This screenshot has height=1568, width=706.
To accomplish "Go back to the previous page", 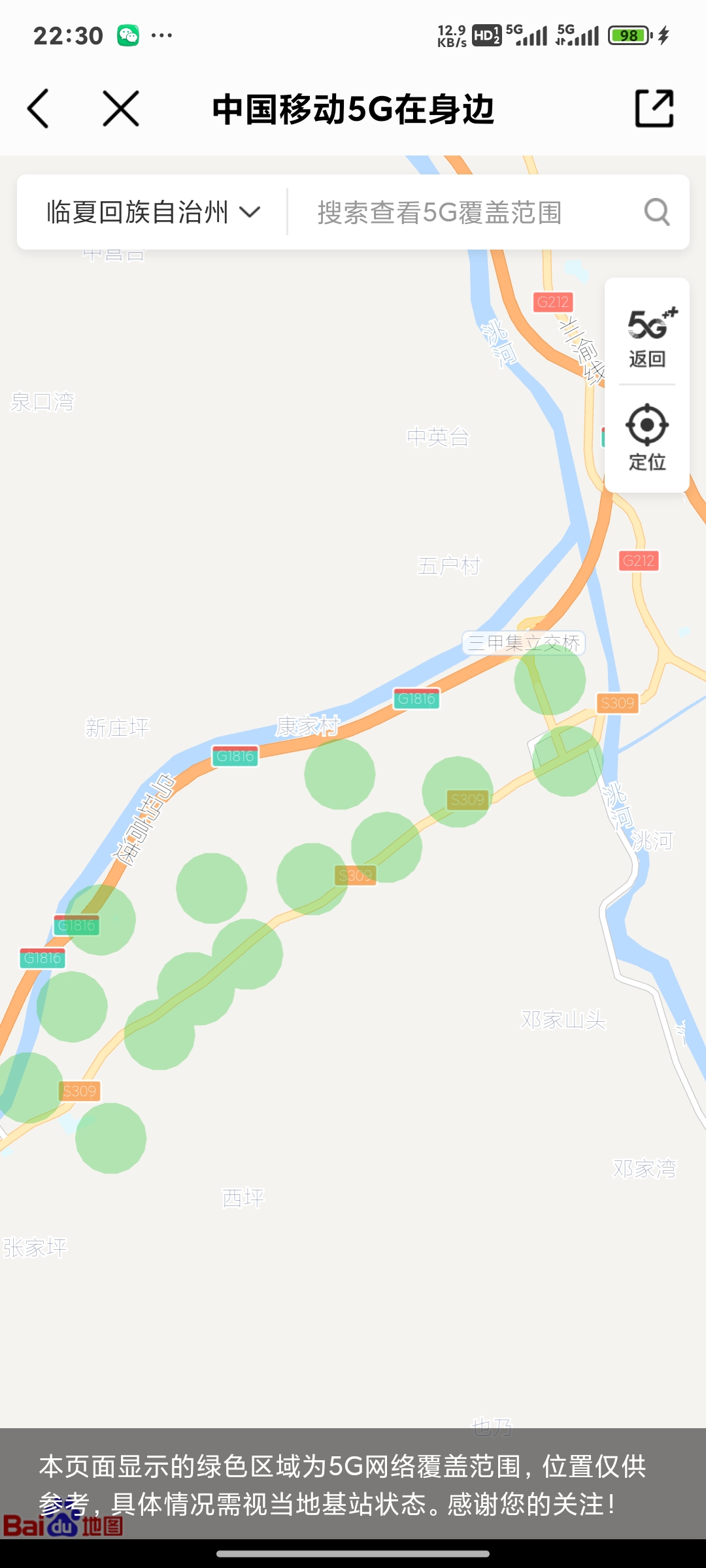I will (x=39, y=108).
